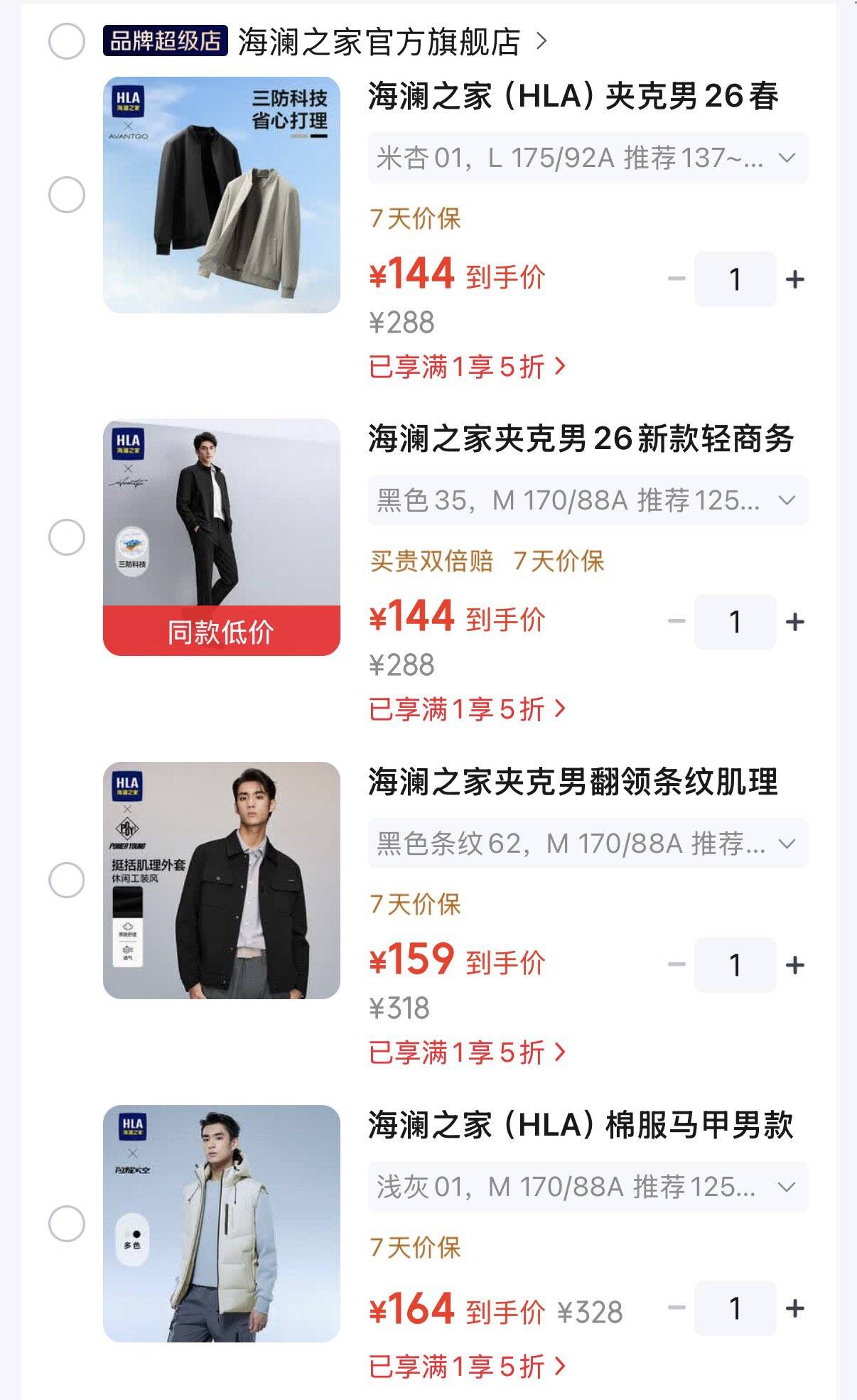
Task: Increase quantity of 棉服马甲 vest
Action: pos(795,1308)
